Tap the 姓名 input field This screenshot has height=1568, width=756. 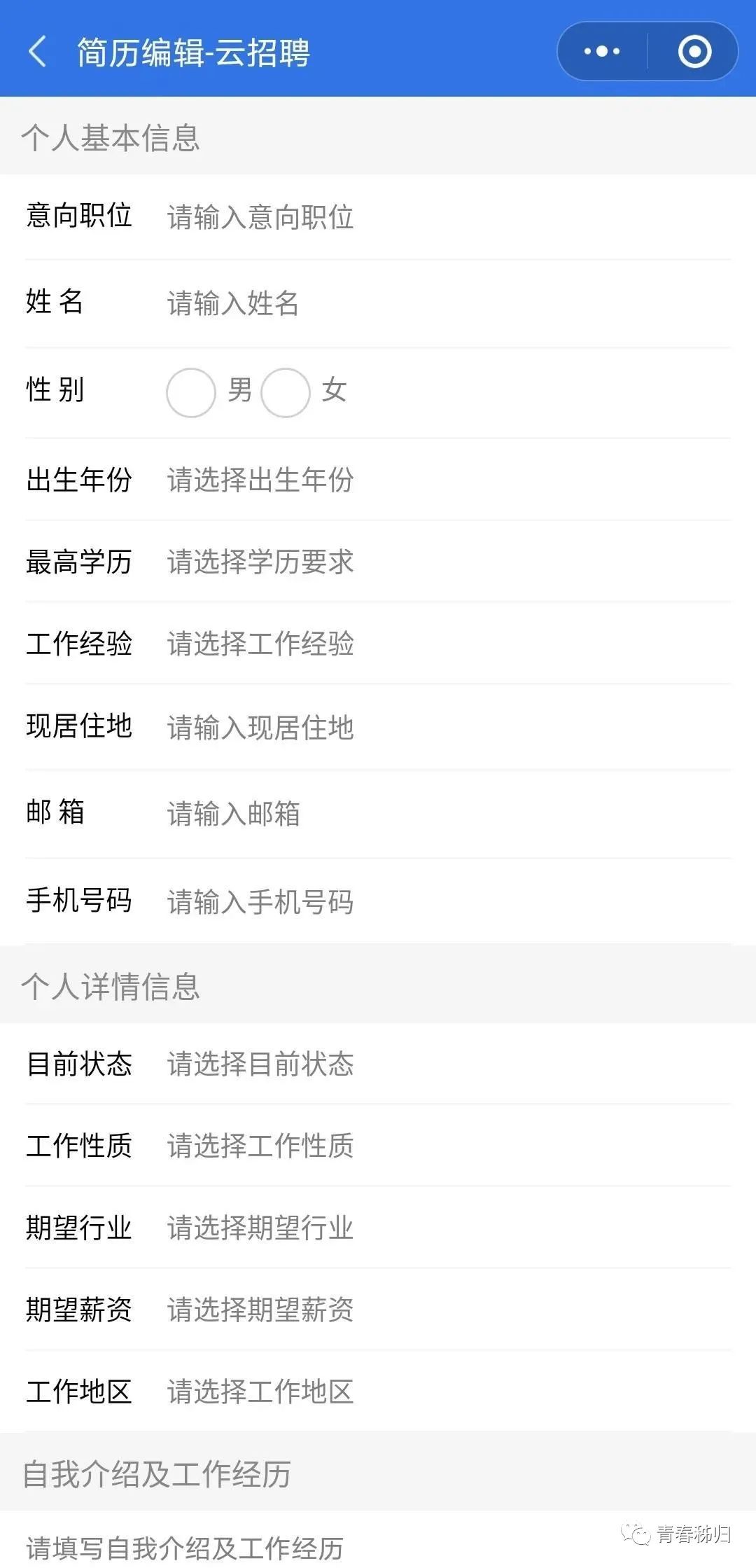tap(448, 304)
